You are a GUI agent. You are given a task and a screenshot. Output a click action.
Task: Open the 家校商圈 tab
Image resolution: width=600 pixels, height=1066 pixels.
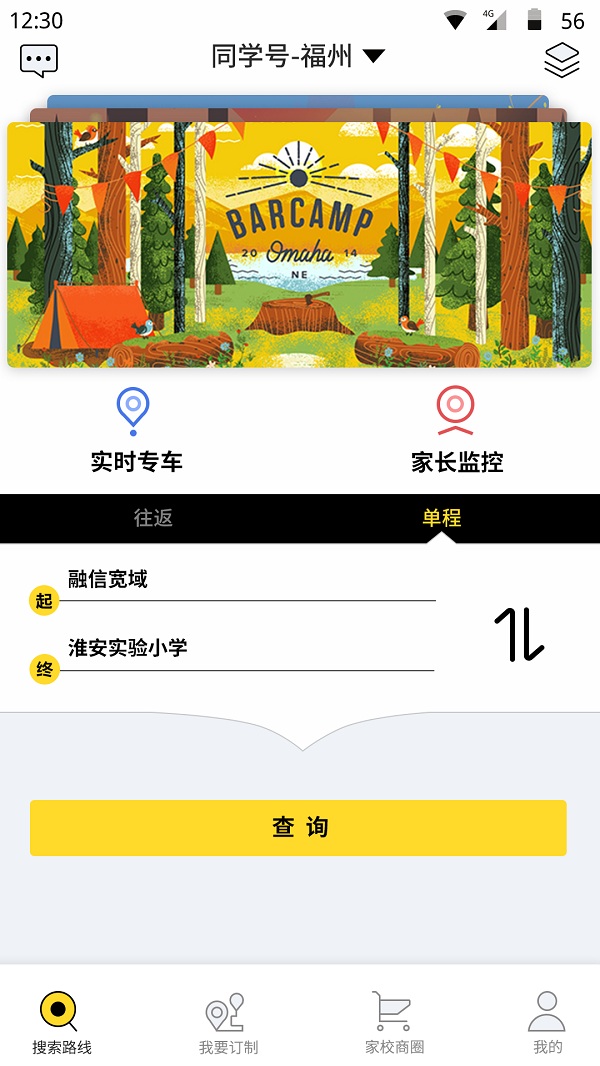pos(393,1022)
